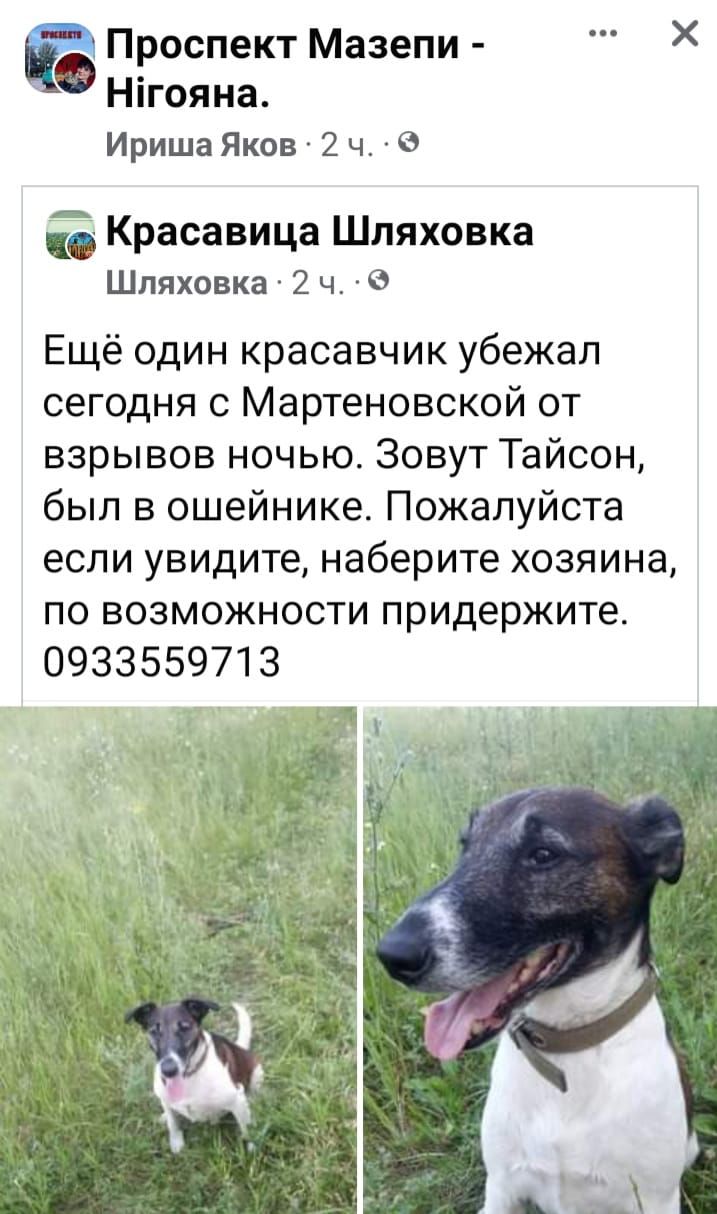717x1214 pixels.
Task: Open the photo of the dog sitting in grass
Action: pyautogui.click(x=178, y=960)
